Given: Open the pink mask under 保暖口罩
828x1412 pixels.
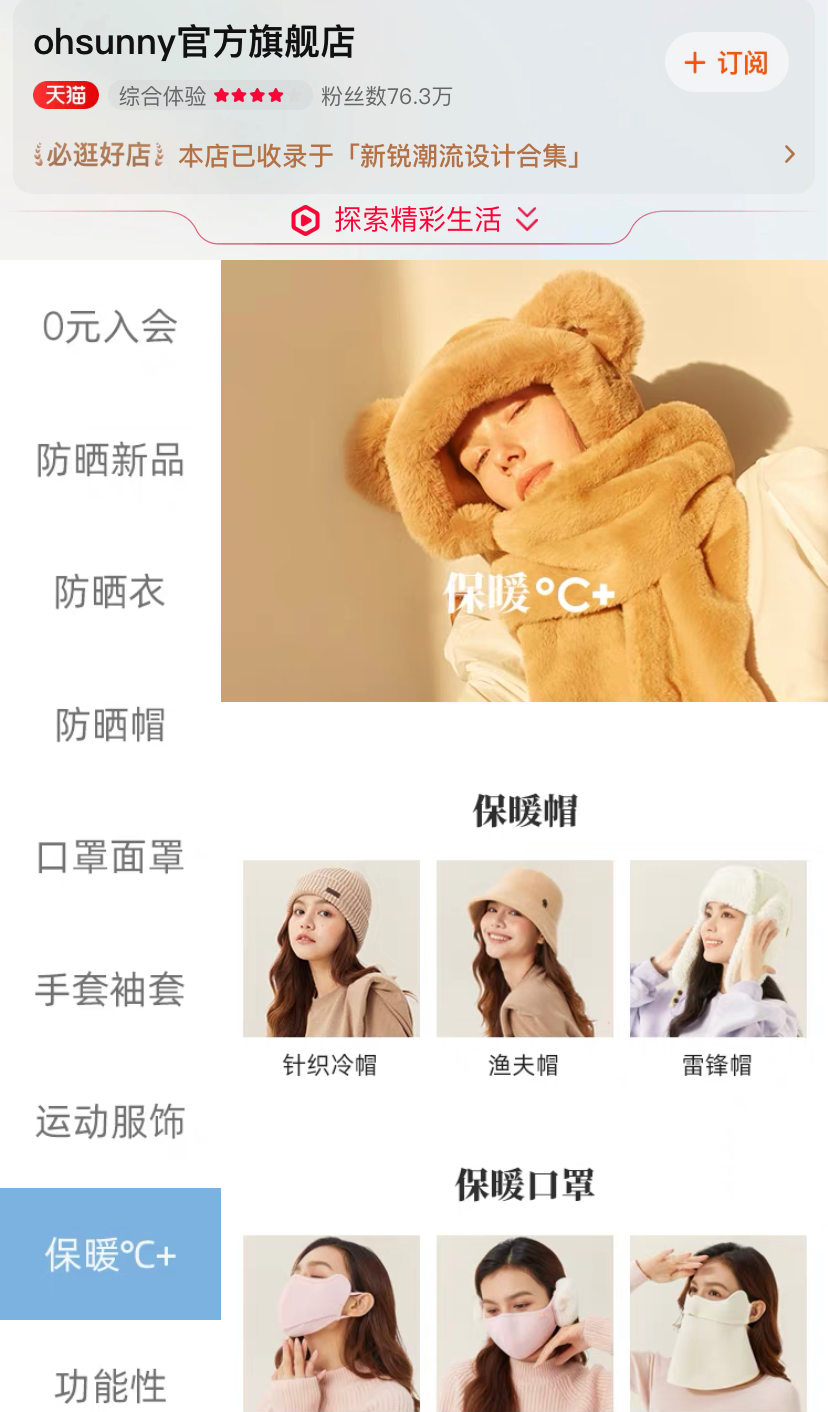Looking at the screenshot, I should click(x=331, y=1322).
